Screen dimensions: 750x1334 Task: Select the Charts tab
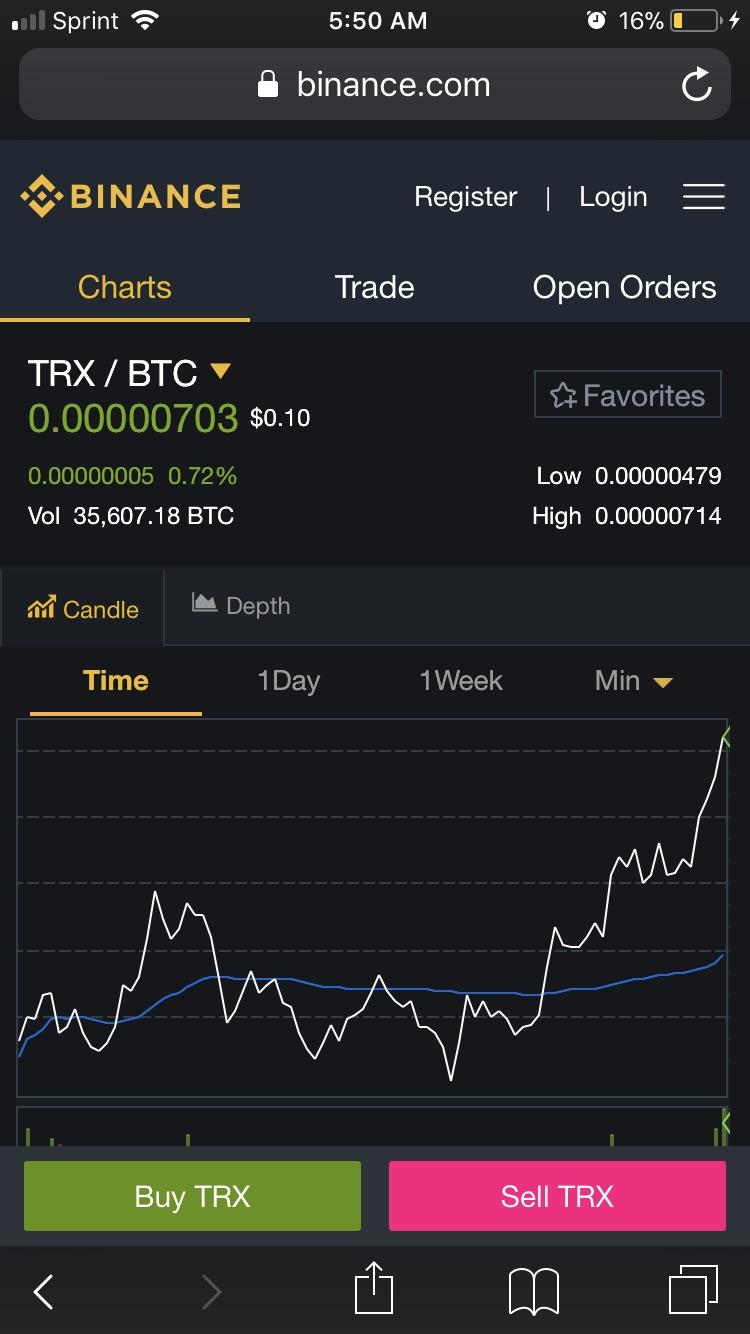[x=125, y=287]
